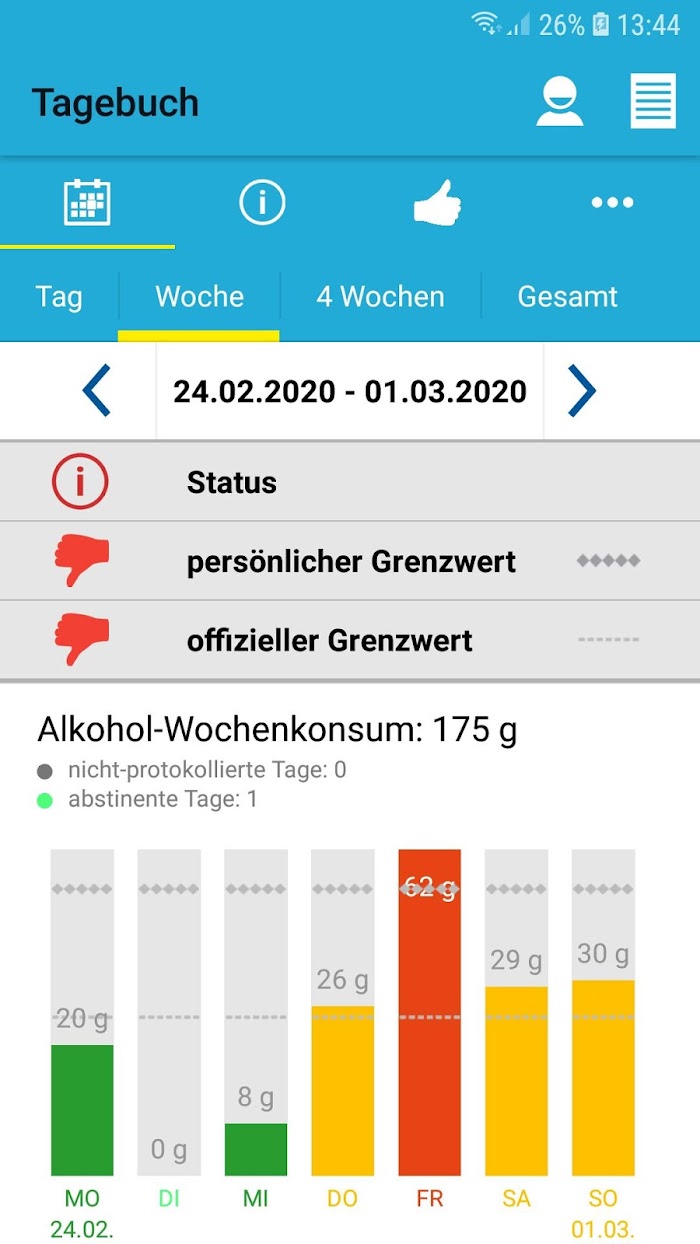Select the calendar diary tab
This screenshot has height=1244, width=700.
[87, 203]
